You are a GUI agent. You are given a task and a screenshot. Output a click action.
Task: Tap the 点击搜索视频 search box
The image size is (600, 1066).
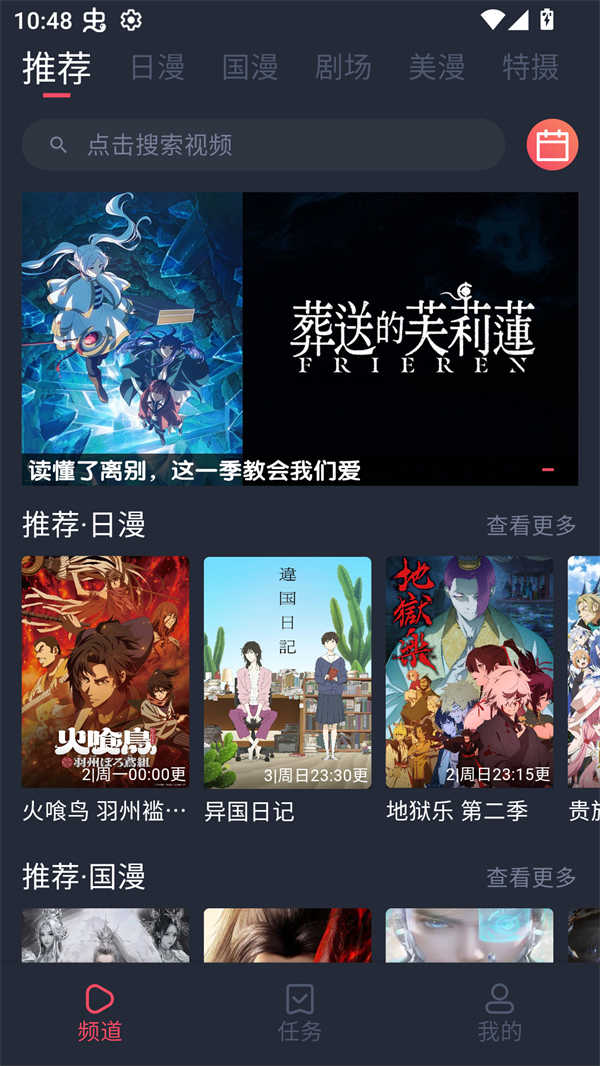(263, 145)
